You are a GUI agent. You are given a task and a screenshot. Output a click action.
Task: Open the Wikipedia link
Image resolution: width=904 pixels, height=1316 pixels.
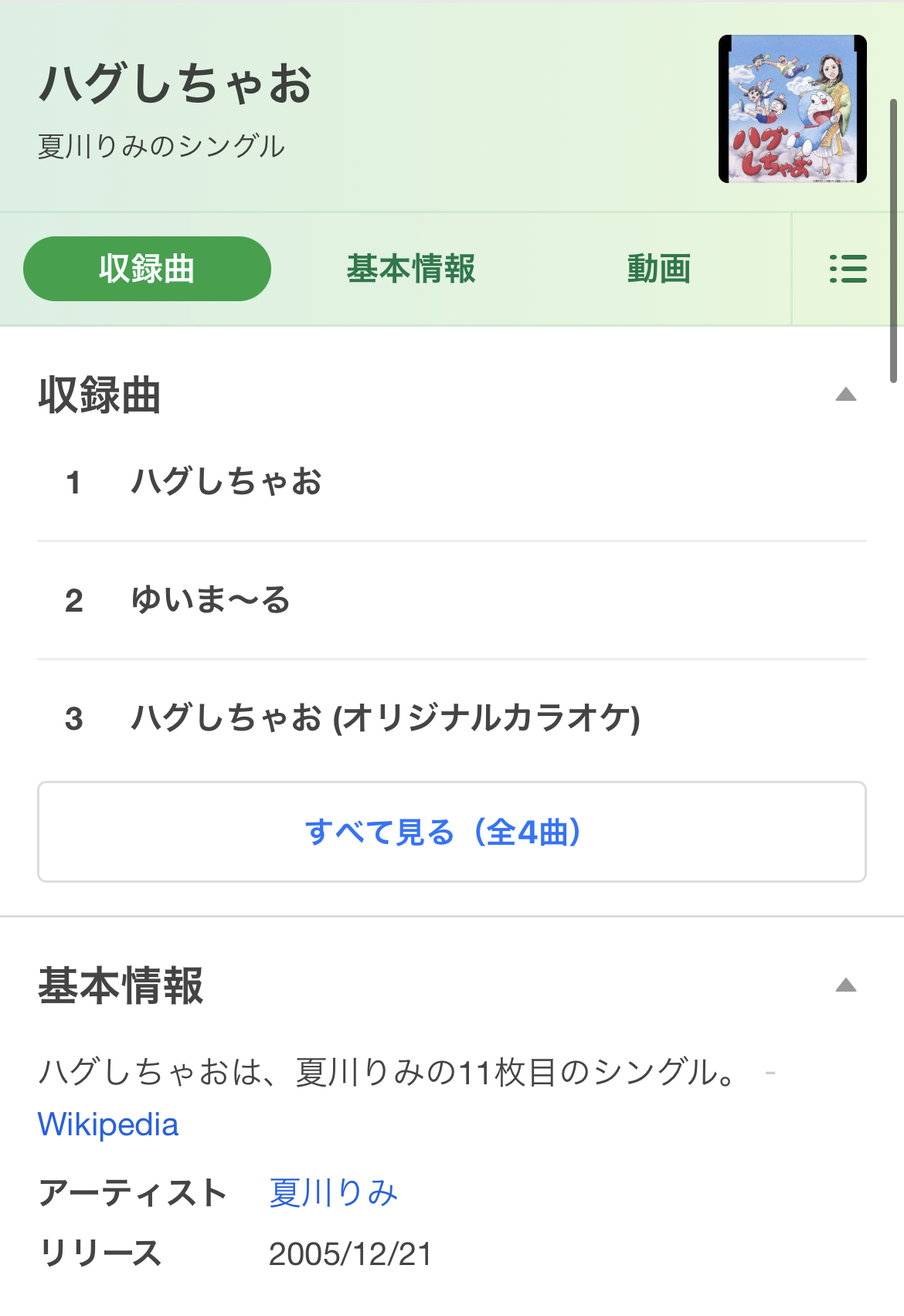[108, 1124]
